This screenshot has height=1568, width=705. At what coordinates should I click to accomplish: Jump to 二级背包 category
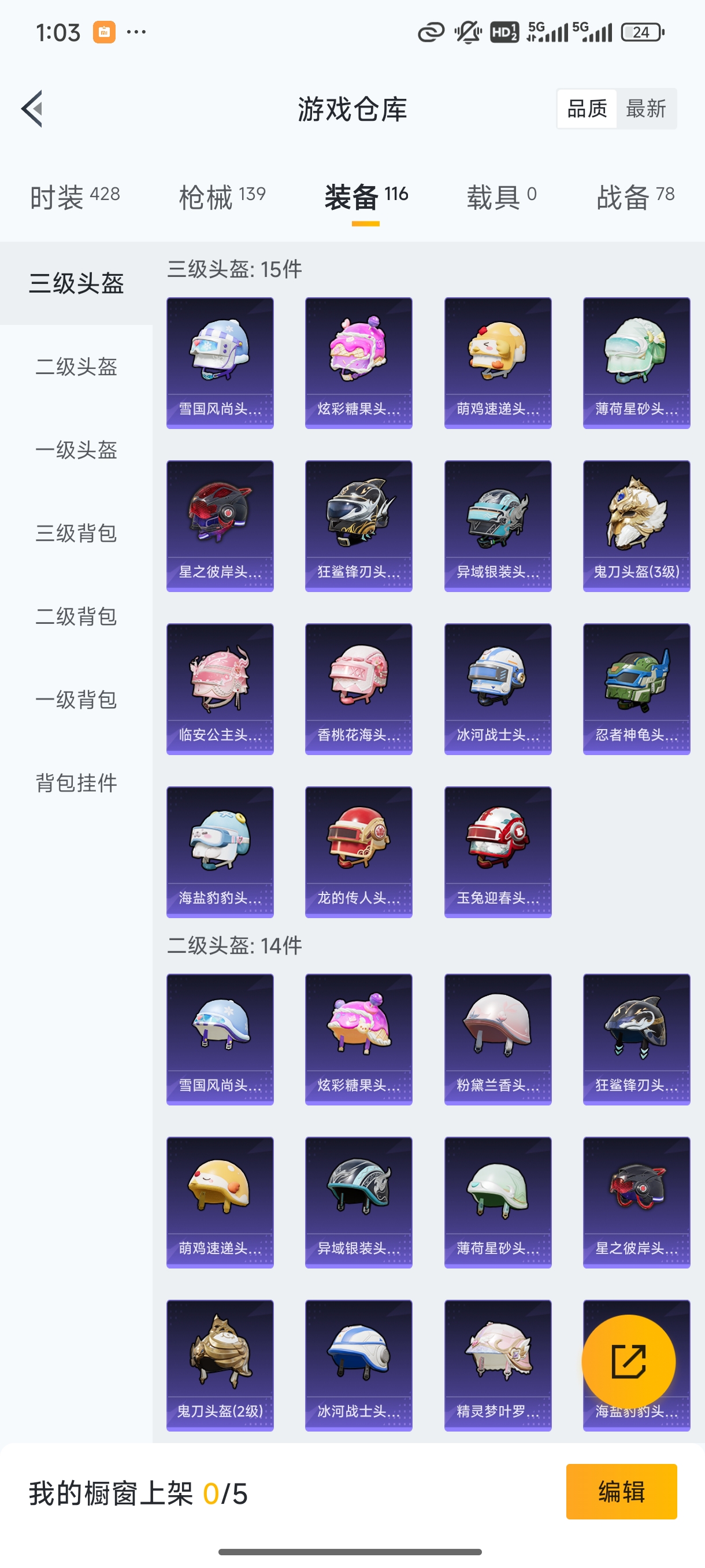(76, 616)
